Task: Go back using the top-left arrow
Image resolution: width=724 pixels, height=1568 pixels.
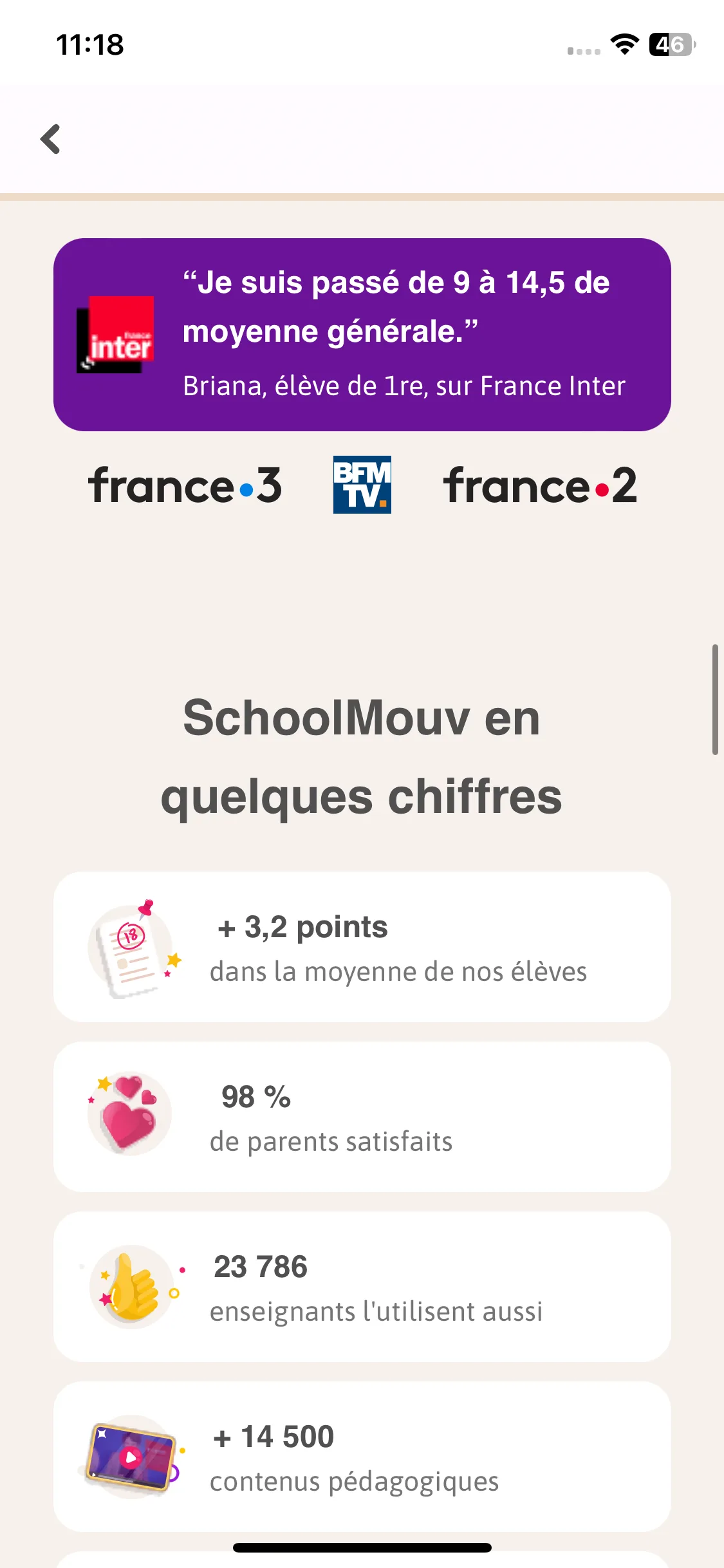Action: point(50,139)
